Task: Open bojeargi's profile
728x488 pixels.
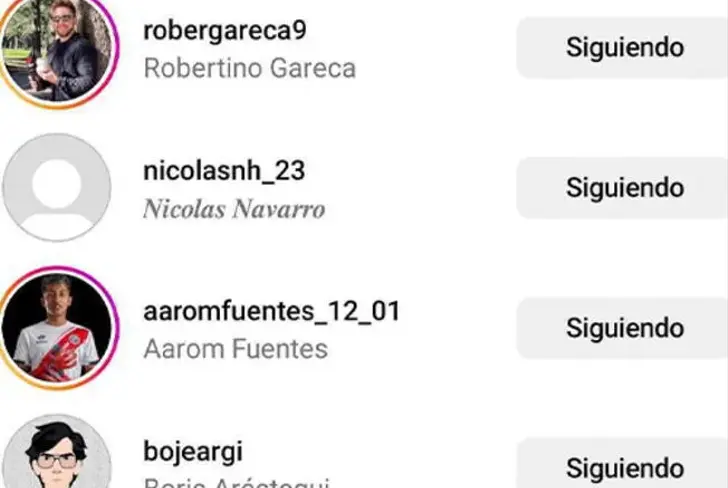Action: point(193,451)
